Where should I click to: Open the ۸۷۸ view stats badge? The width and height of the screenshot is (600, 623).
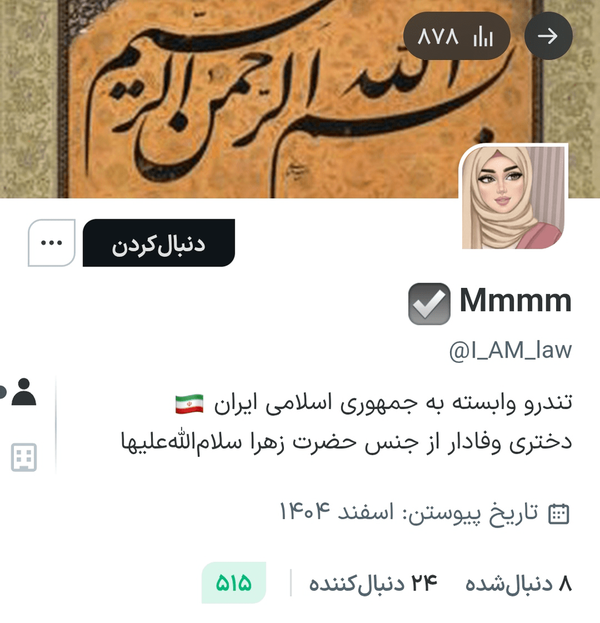456,36
